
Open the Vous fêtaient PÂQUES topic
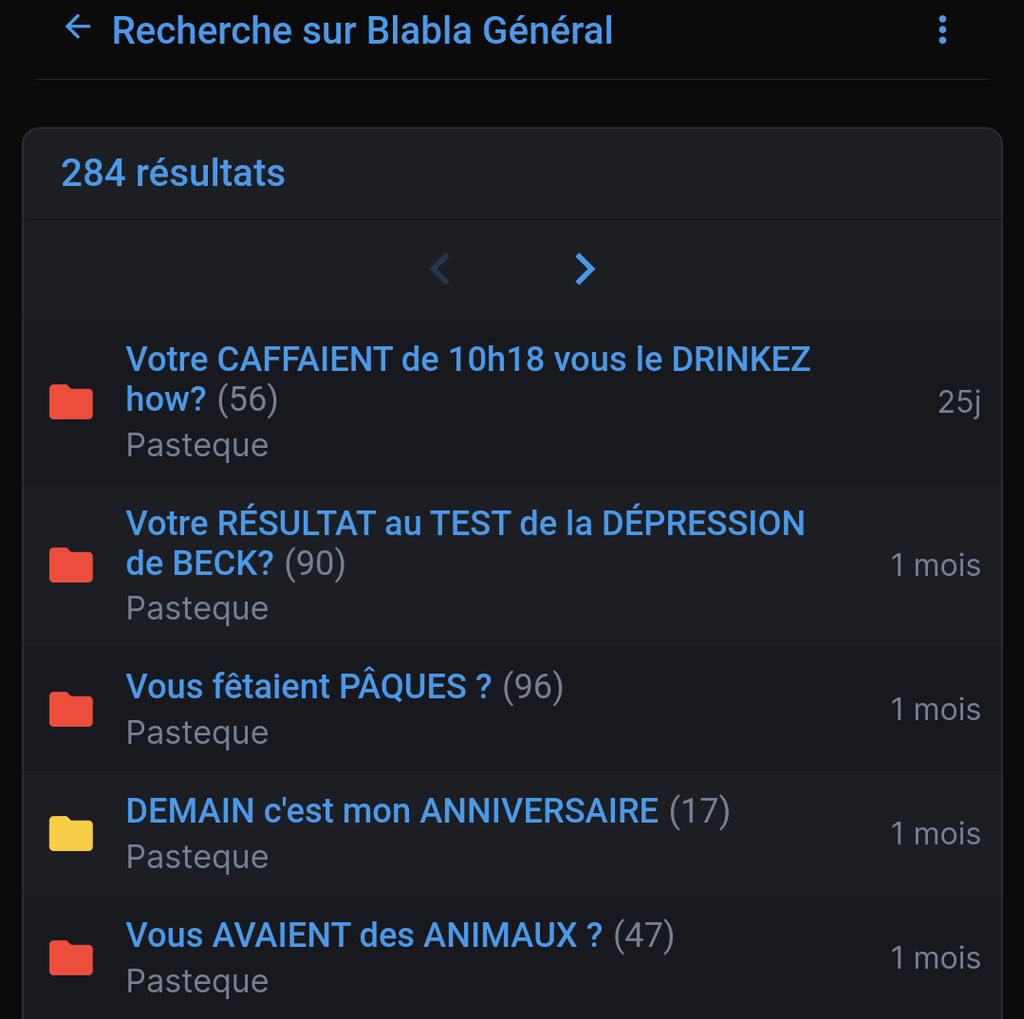point(309,687)
